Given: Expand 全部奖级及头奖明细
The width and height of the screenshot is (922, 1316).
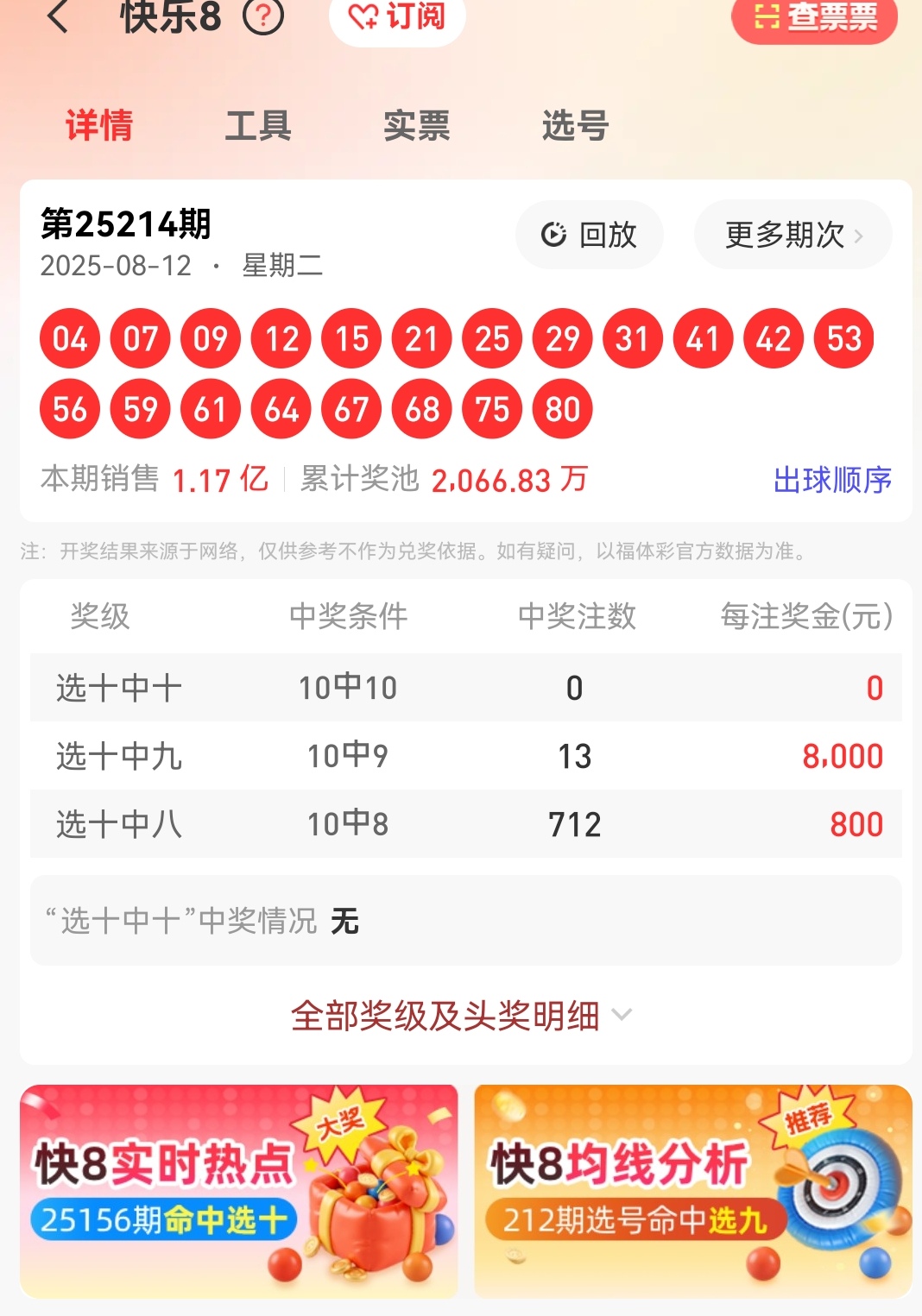Looking at the screenshot, I should (461, 1016).
